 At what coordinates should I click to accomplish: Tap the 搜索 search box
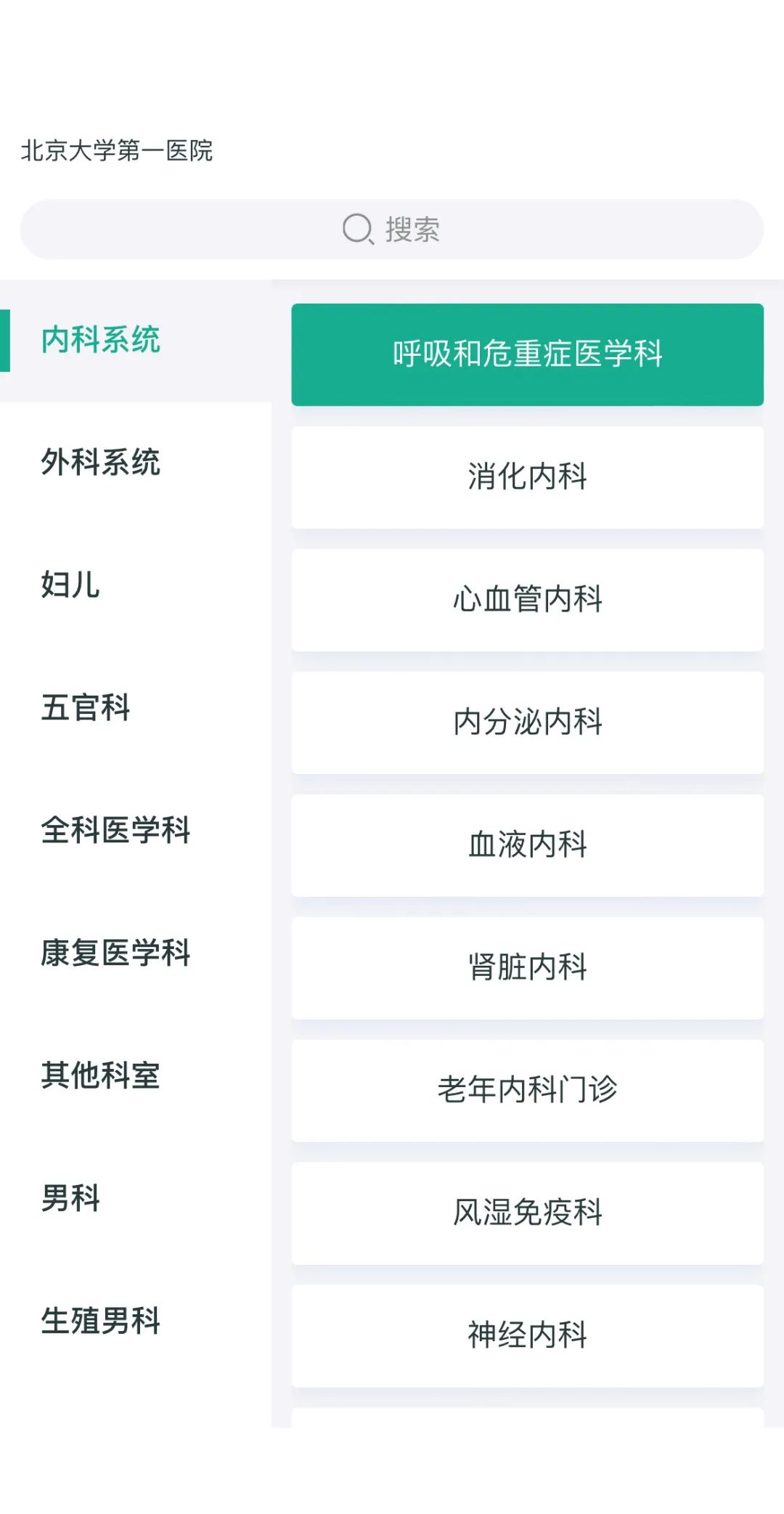[392, 229]
